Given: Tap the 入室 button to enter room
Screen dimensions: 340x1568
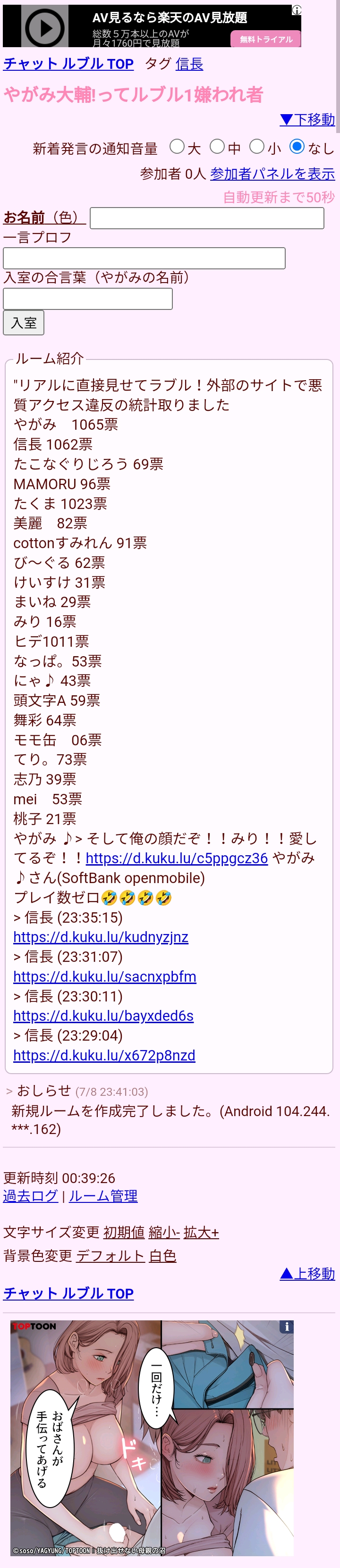Looking at the screenshot, I should pyautogui.click(x=24, y=323).
